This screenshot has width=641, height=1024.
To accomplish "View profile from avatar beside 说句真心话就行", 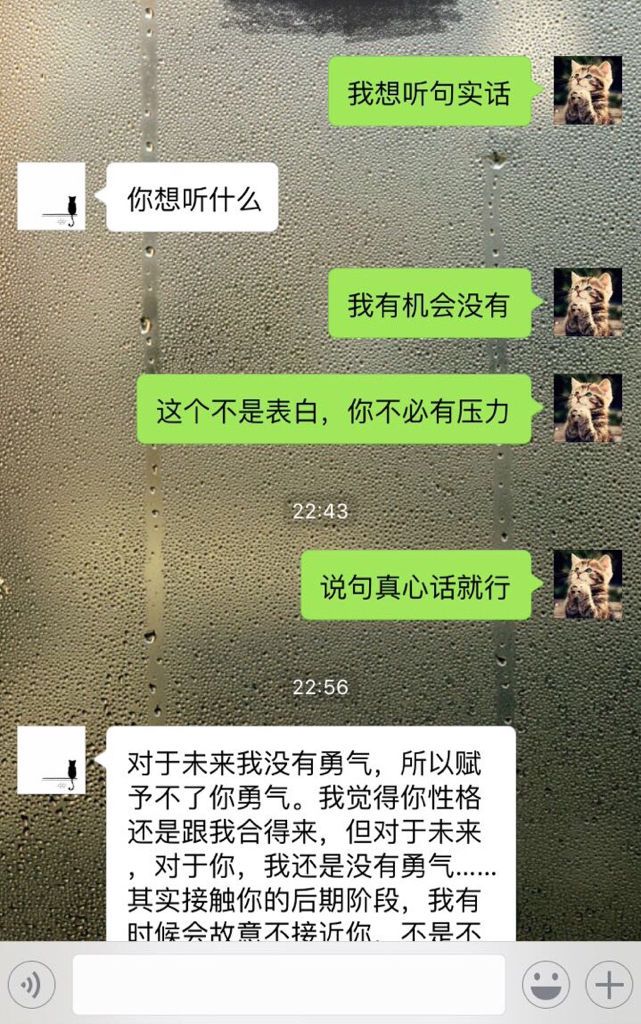I will pyautogui.click(x=588, y=584).
